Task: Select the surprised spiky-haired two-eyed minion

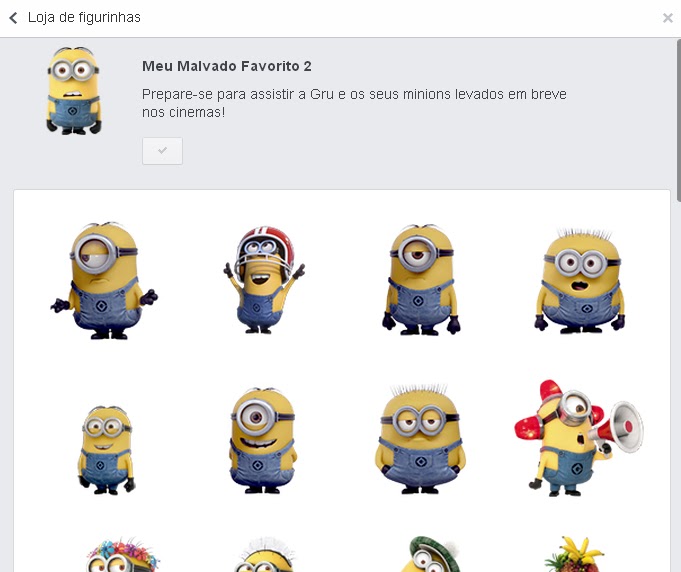Action: [579, 281]
